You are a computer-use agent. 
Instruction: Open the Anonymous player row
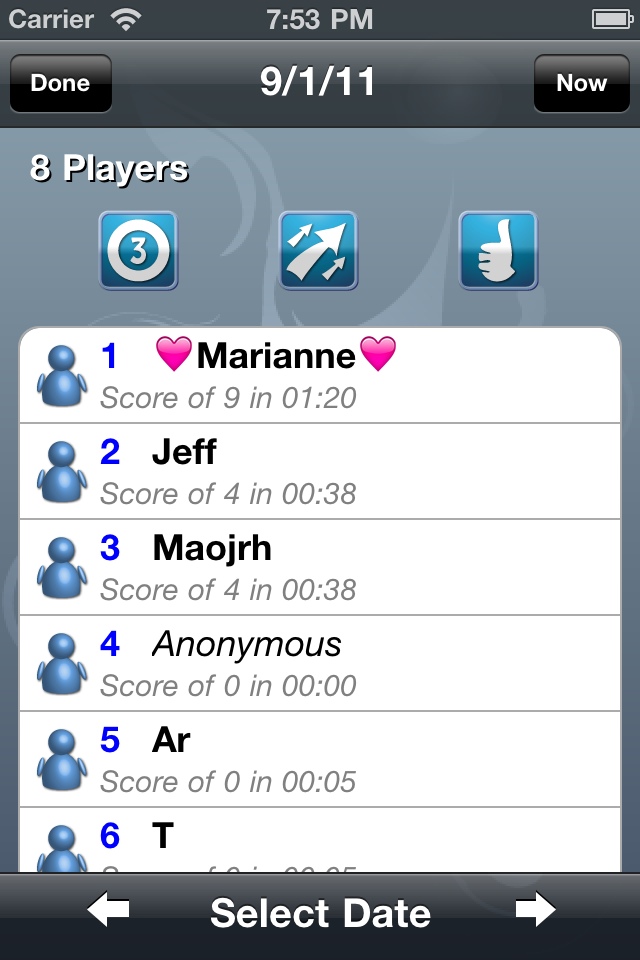point(320,663)
